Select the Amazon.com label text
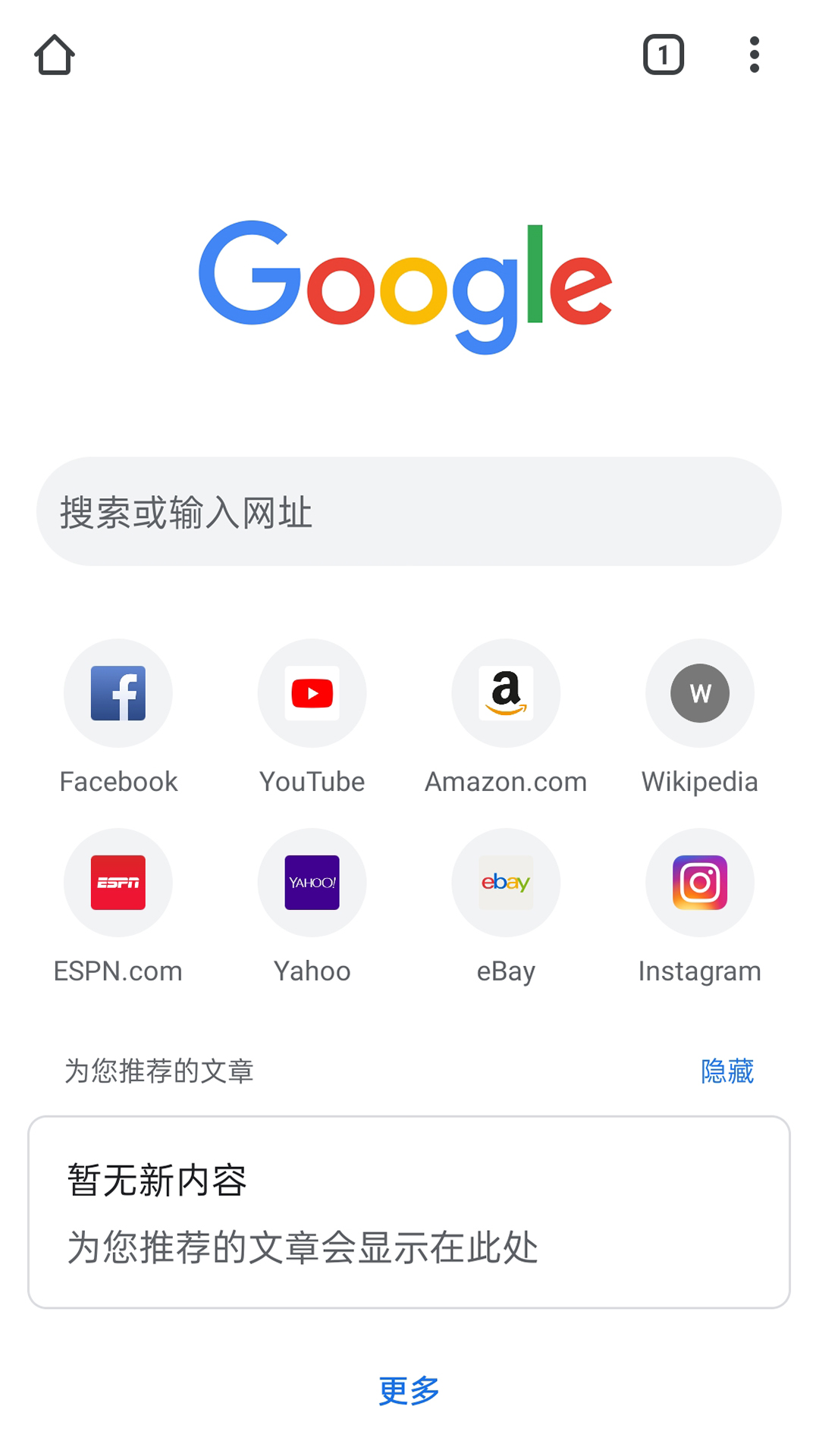The width and height of the screenshot is (819, 1456). (506, 781)
